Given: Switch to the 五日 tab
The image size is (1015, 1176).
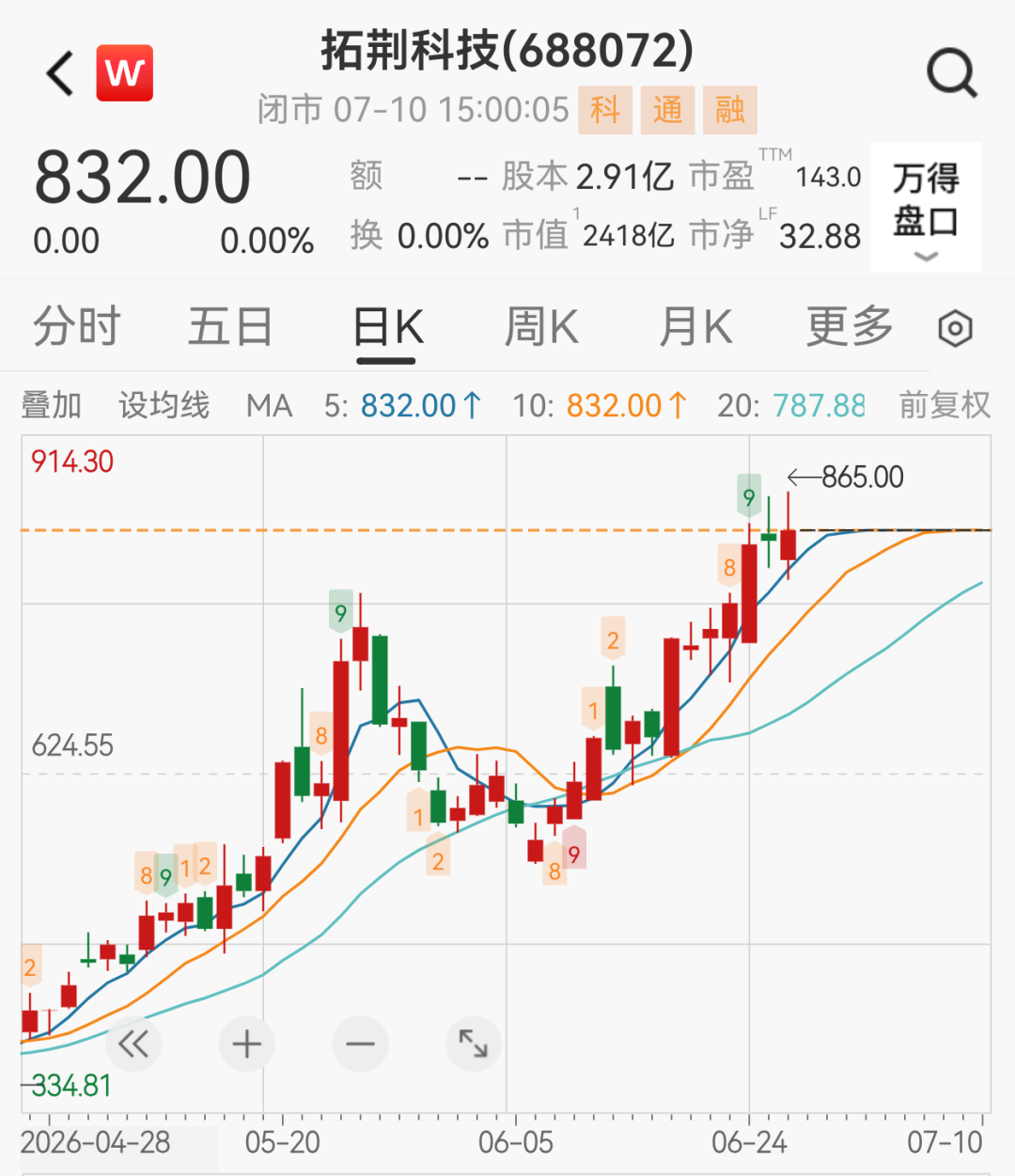Looking at the screenshot, I should pos(230,327).
